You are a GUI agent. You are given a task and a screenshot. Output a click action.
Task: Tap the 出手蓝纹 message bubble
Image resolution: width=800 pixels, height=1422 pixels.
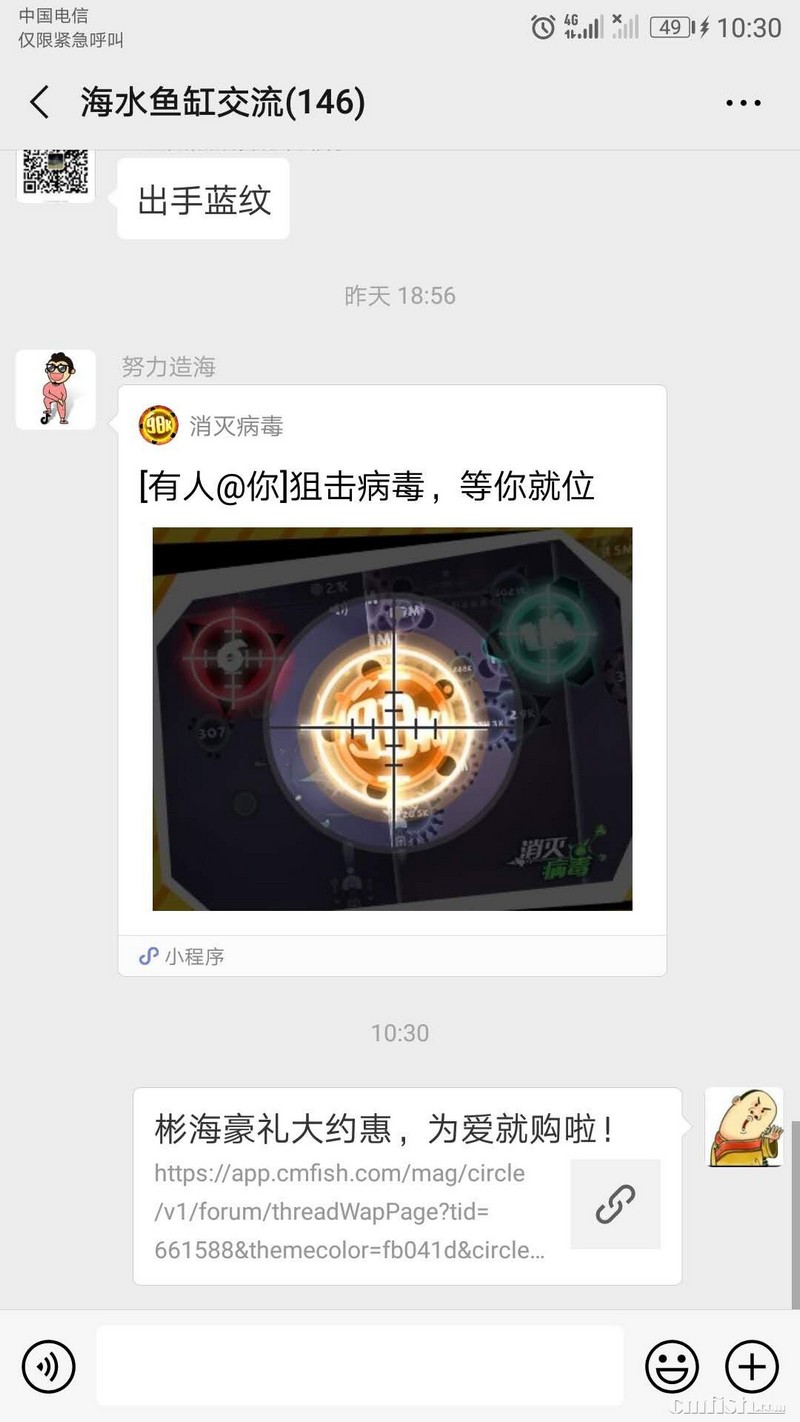[x=204, y=200]
